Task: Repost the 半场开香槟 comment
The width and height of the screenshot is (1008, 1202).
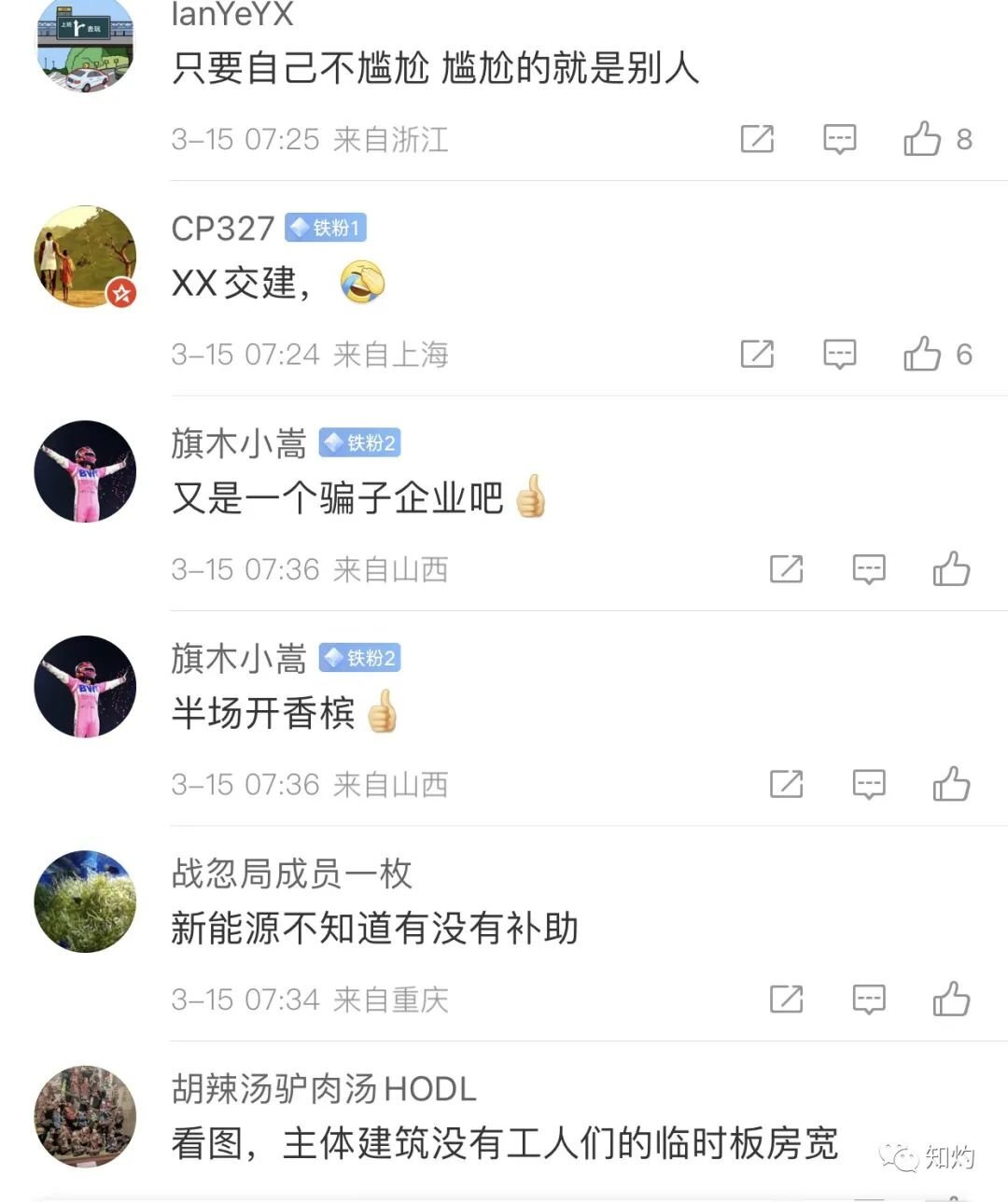Action: [786, 784]
